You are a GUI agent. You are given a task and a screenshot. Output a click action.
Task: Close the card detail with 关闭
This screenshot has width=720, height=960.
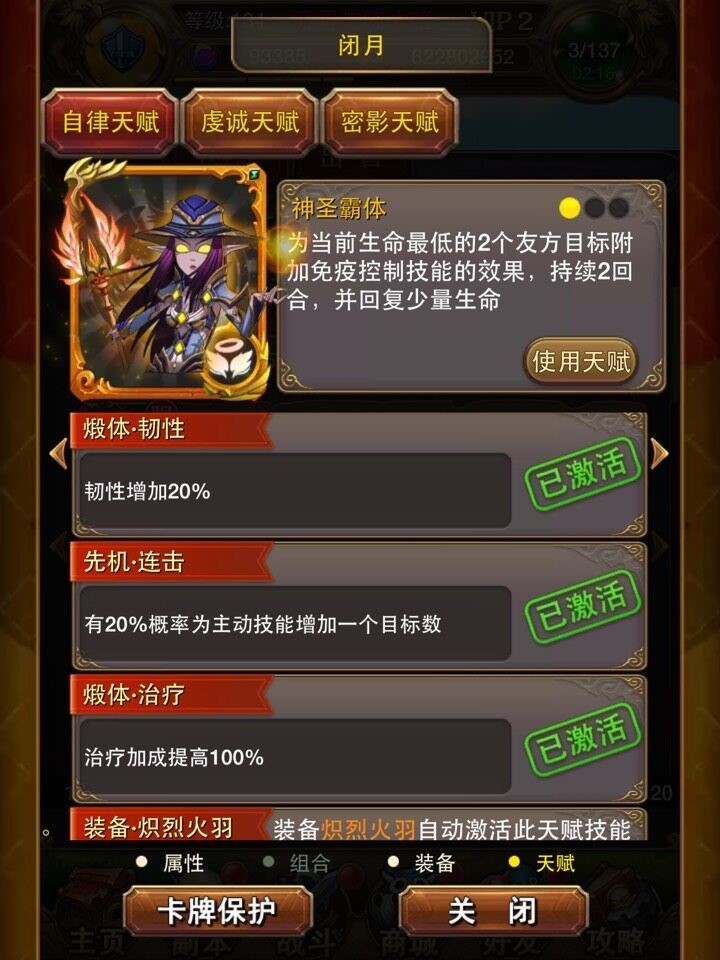(x=492, y=911)
